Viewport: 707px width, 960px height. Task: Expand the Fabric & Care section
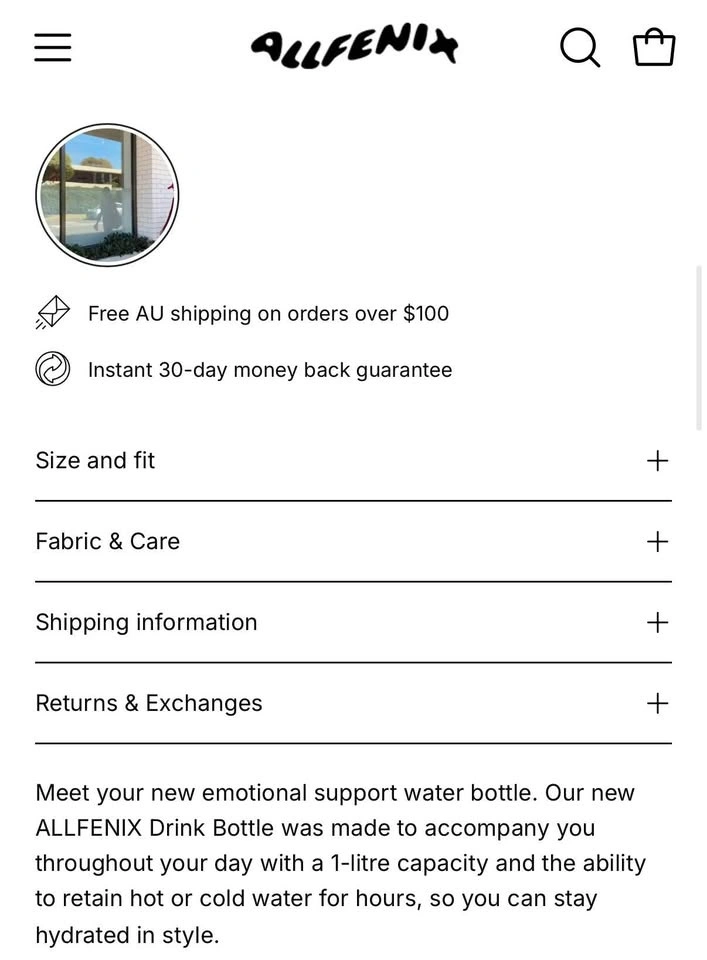[x=353, y=542]
